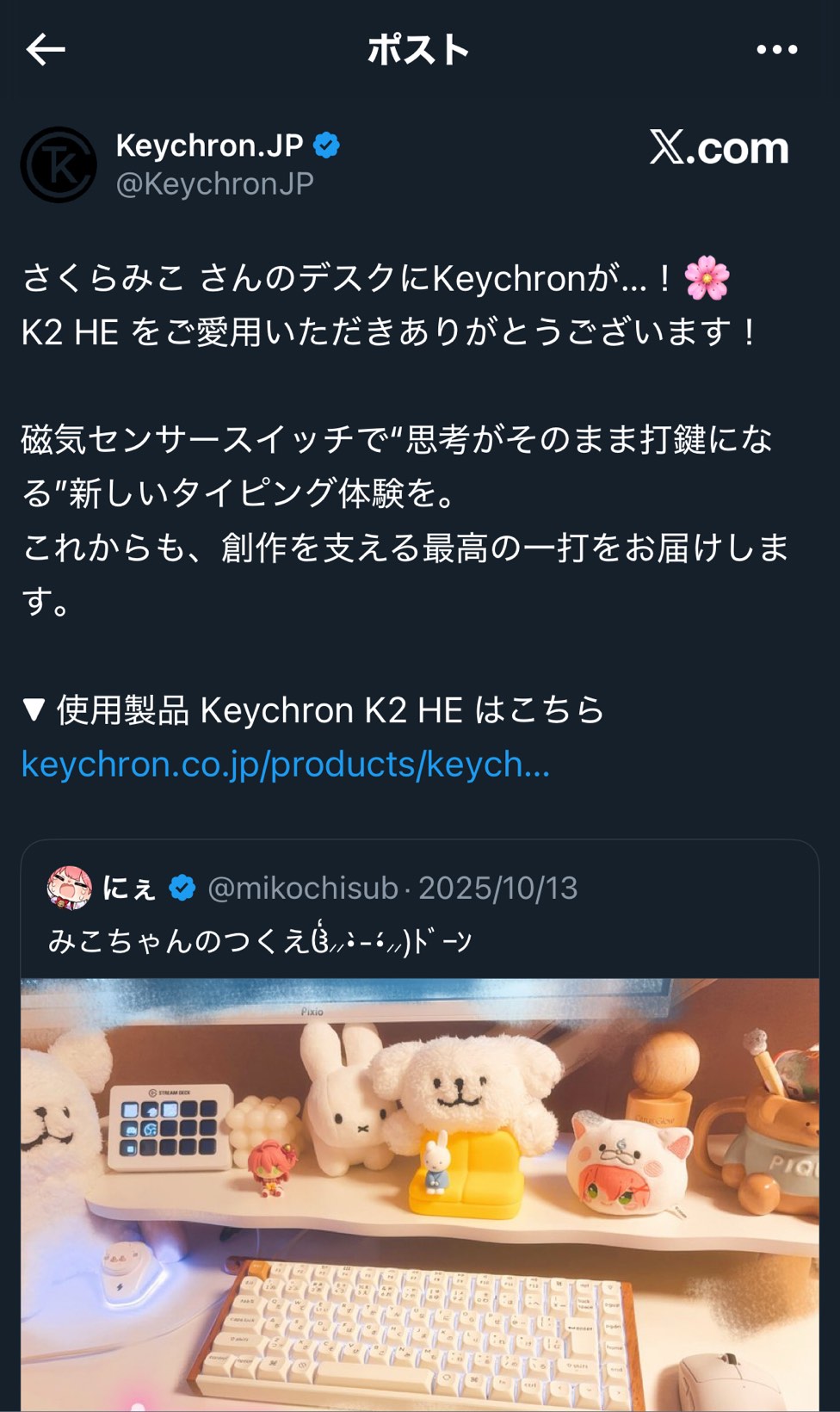Open the @KeychronJP account name

214,183
